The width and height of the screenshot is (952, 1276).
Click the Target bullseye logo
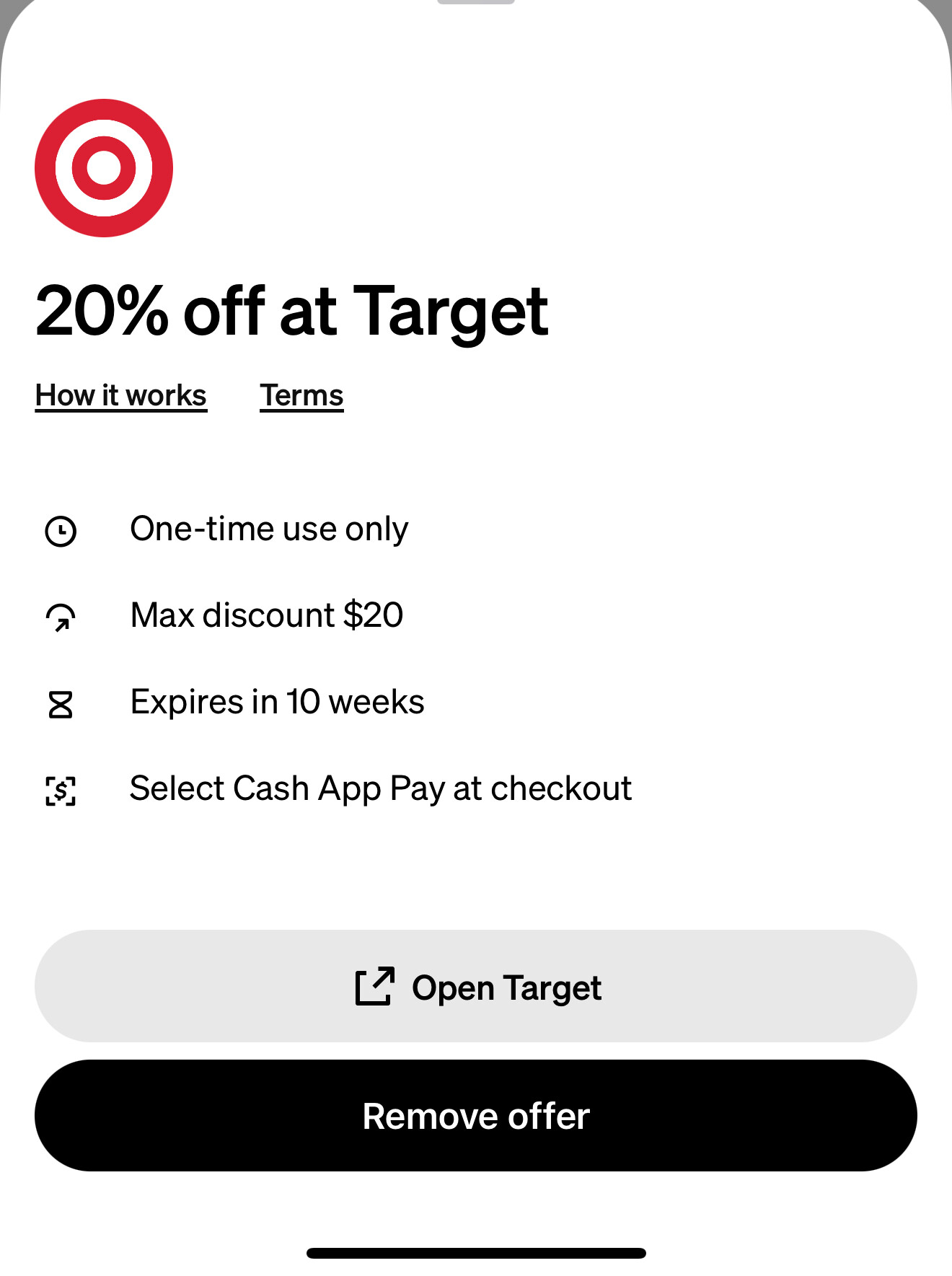(x=105, y=167)
